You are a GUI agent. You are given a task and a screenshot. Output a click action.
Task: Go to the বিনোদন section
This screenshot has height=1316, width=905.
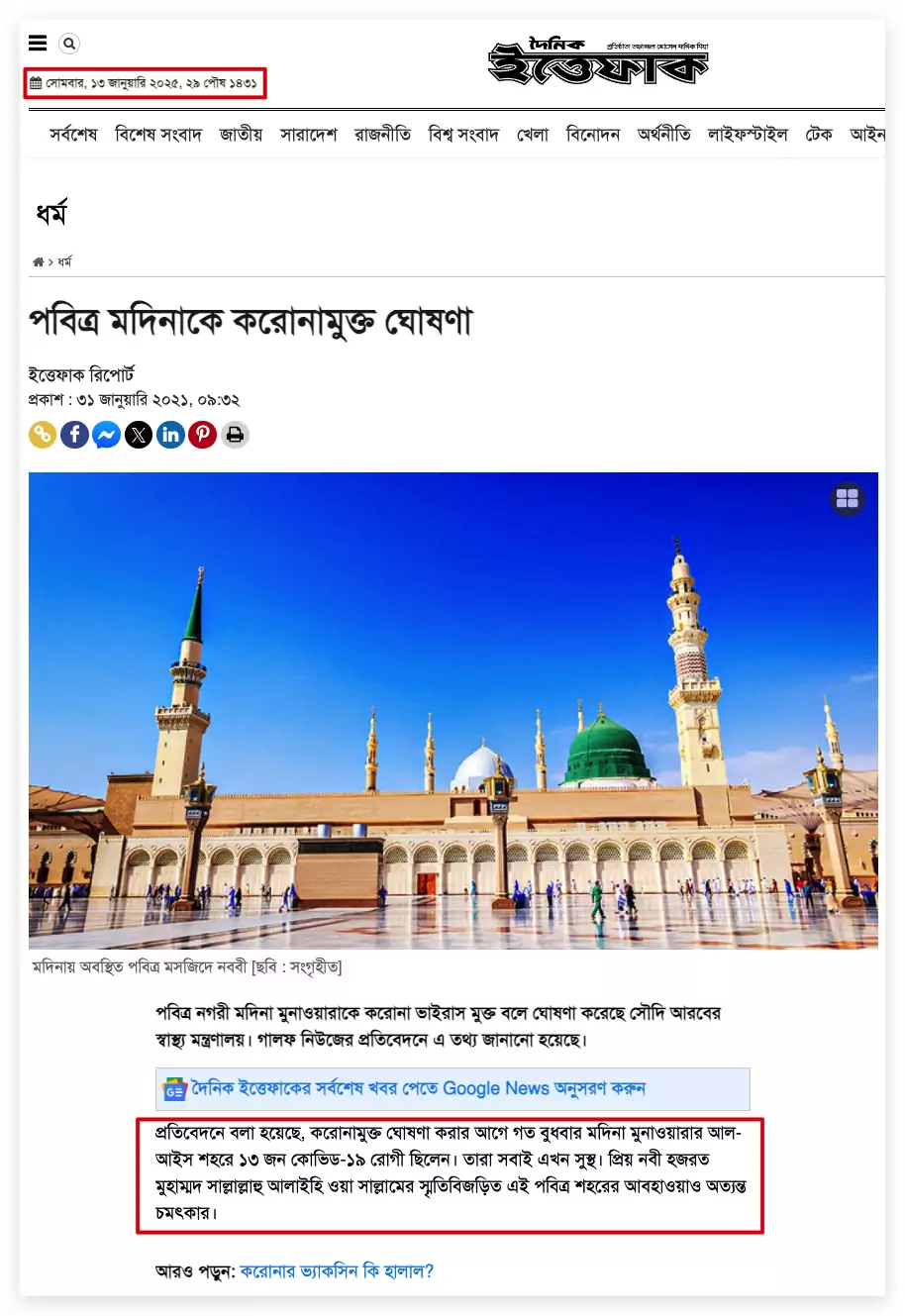pyautogui.click(x=592, y=135)
